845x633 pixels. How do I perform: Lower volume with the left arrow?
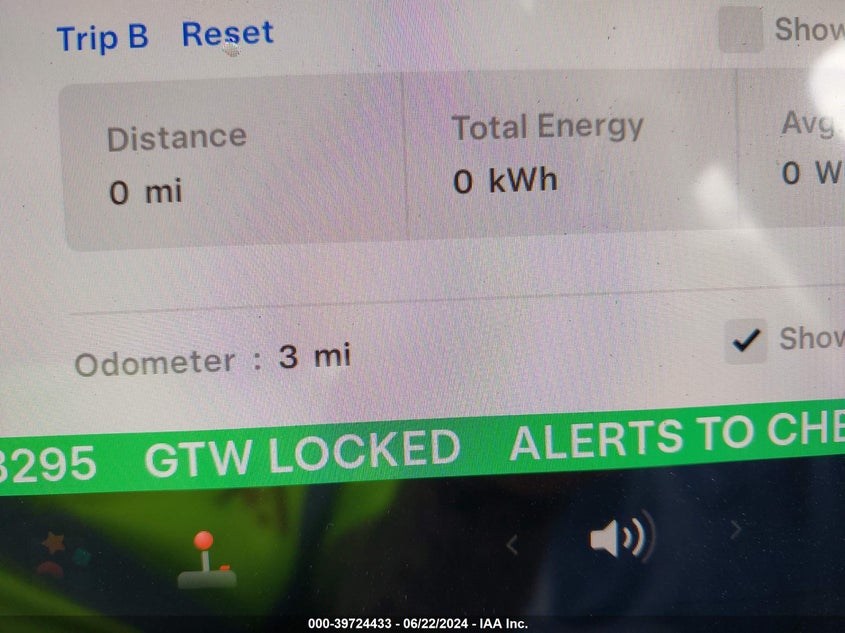tap(512, 545)
